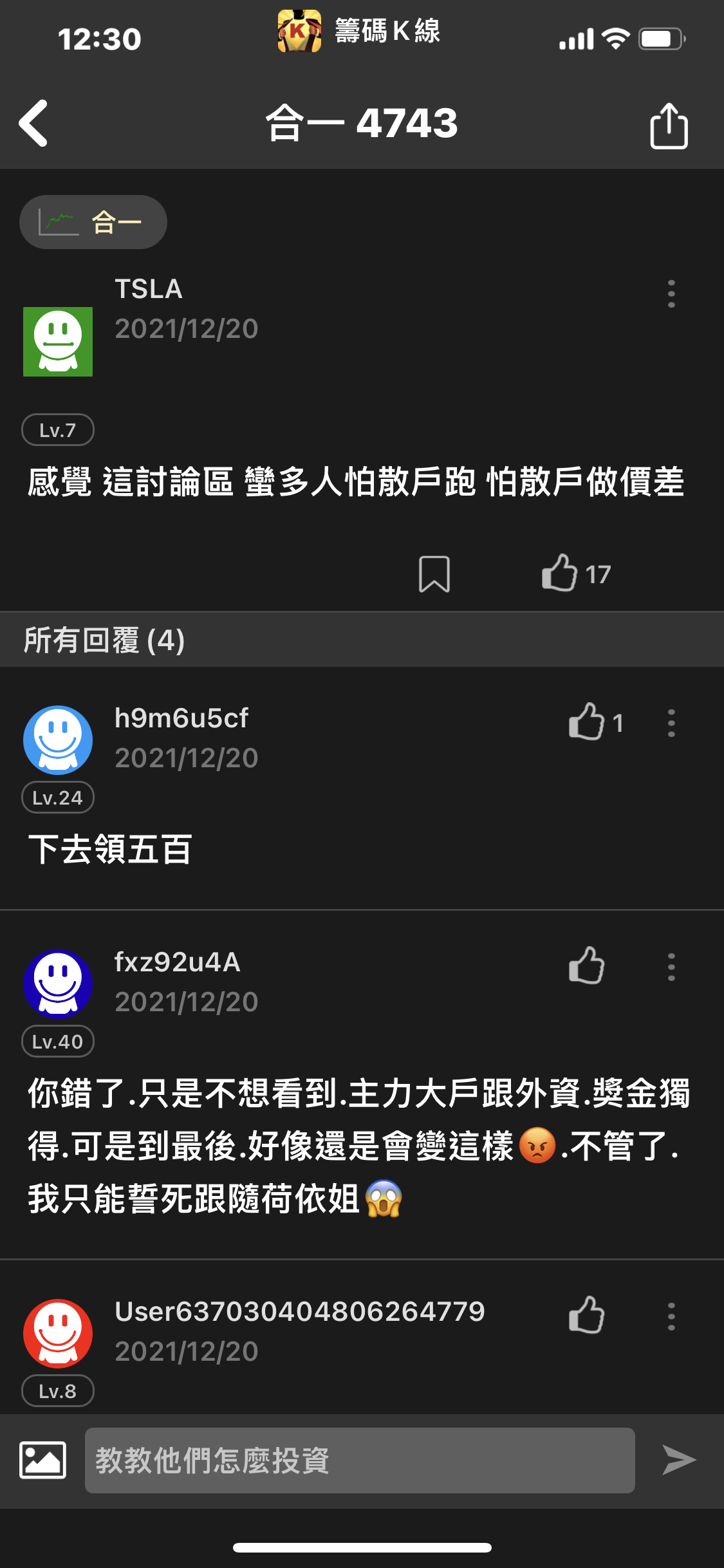
Task: Open the 合一 stock chip
Action: pos(93,222)
